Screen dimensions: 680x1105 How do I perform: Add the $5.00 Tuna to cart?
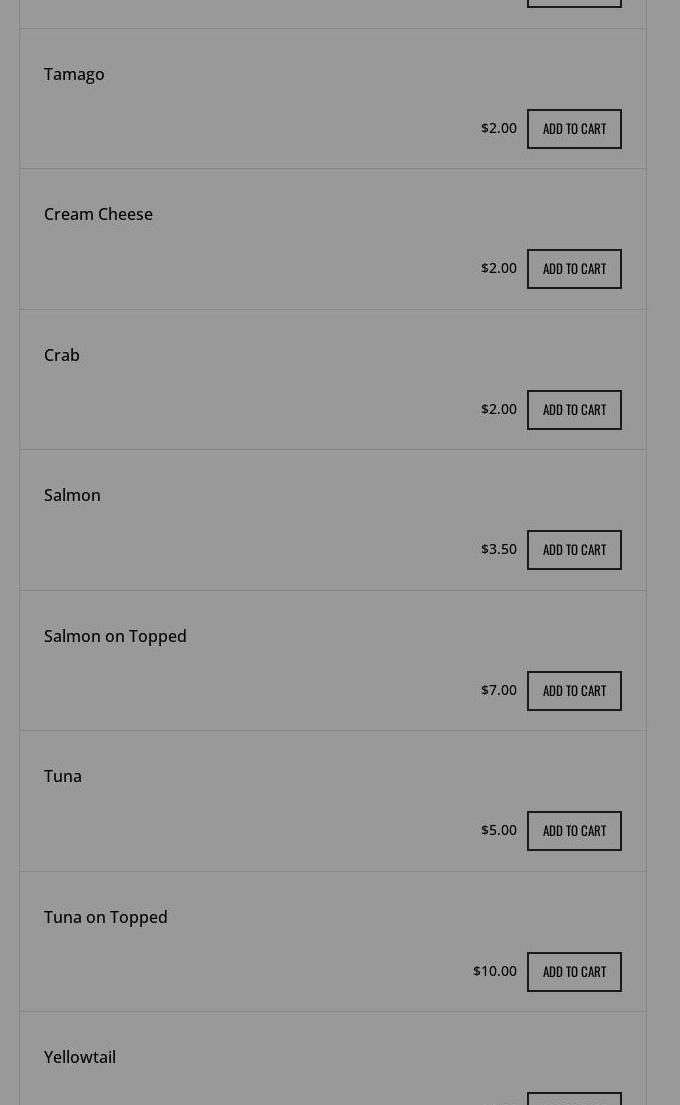point(574,831)
